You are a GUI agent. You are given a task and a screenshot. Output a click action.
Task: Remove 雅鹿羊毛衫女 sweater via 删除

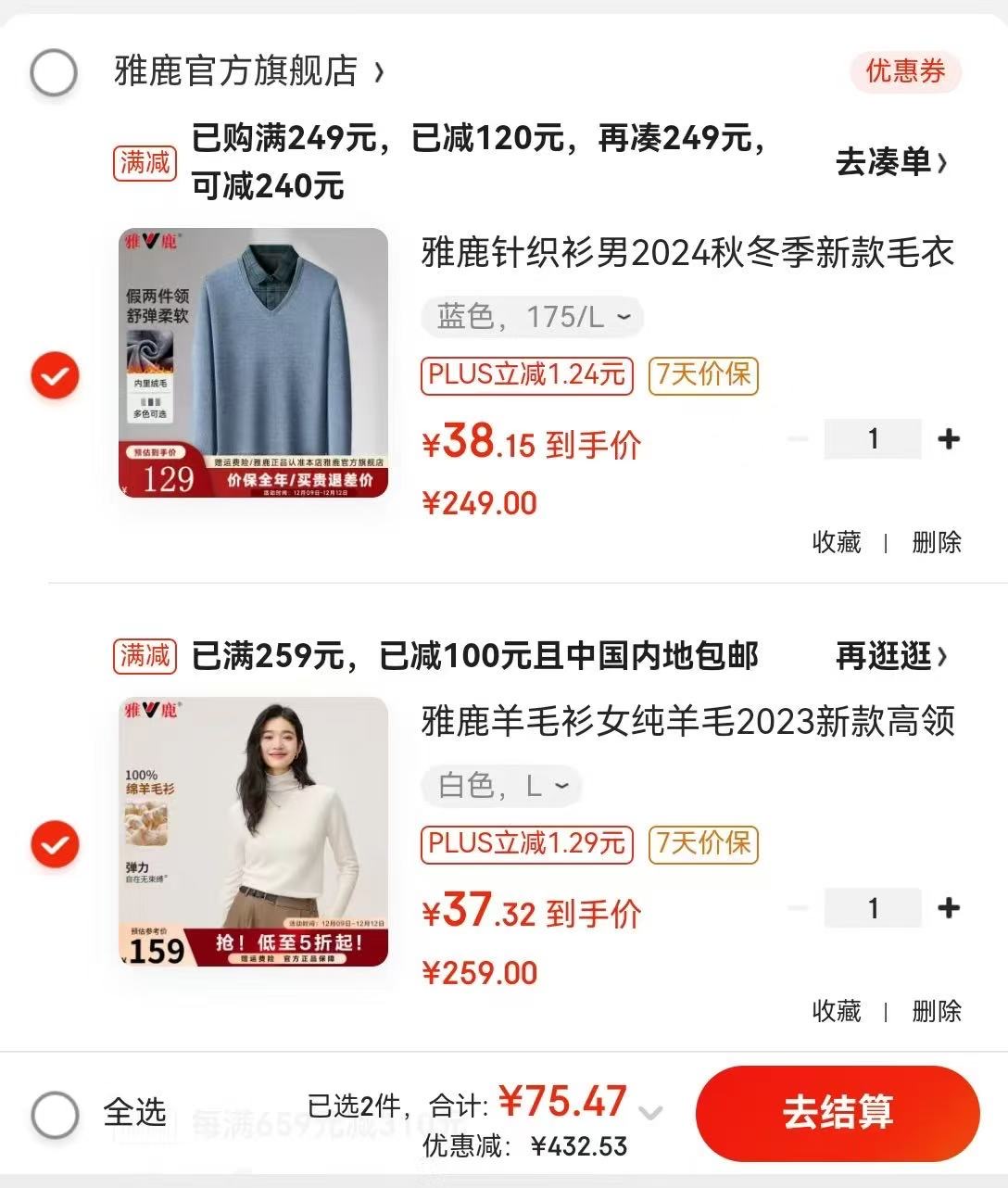click(936, 1011)
